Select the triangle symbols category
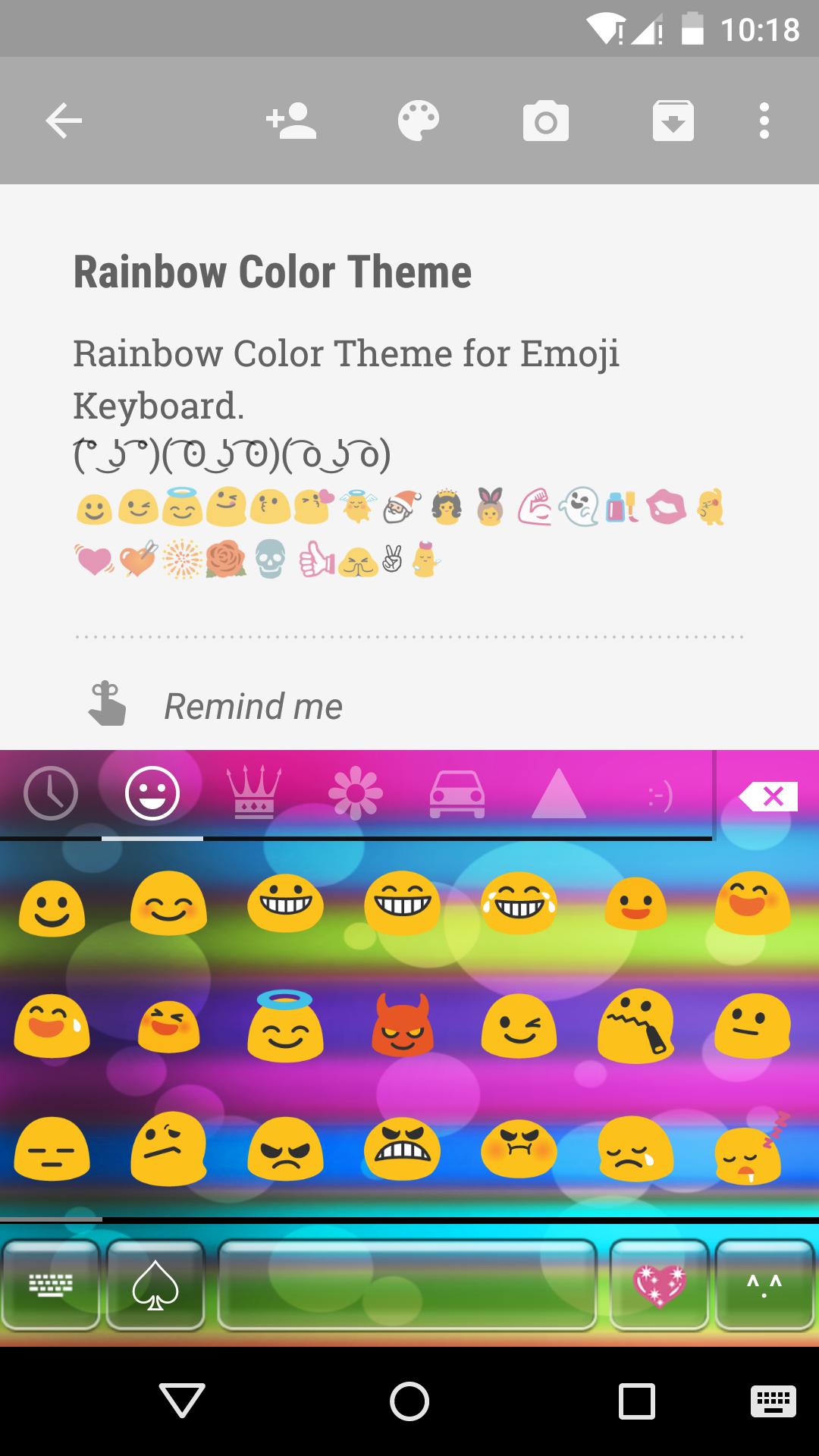 (560, 794)
